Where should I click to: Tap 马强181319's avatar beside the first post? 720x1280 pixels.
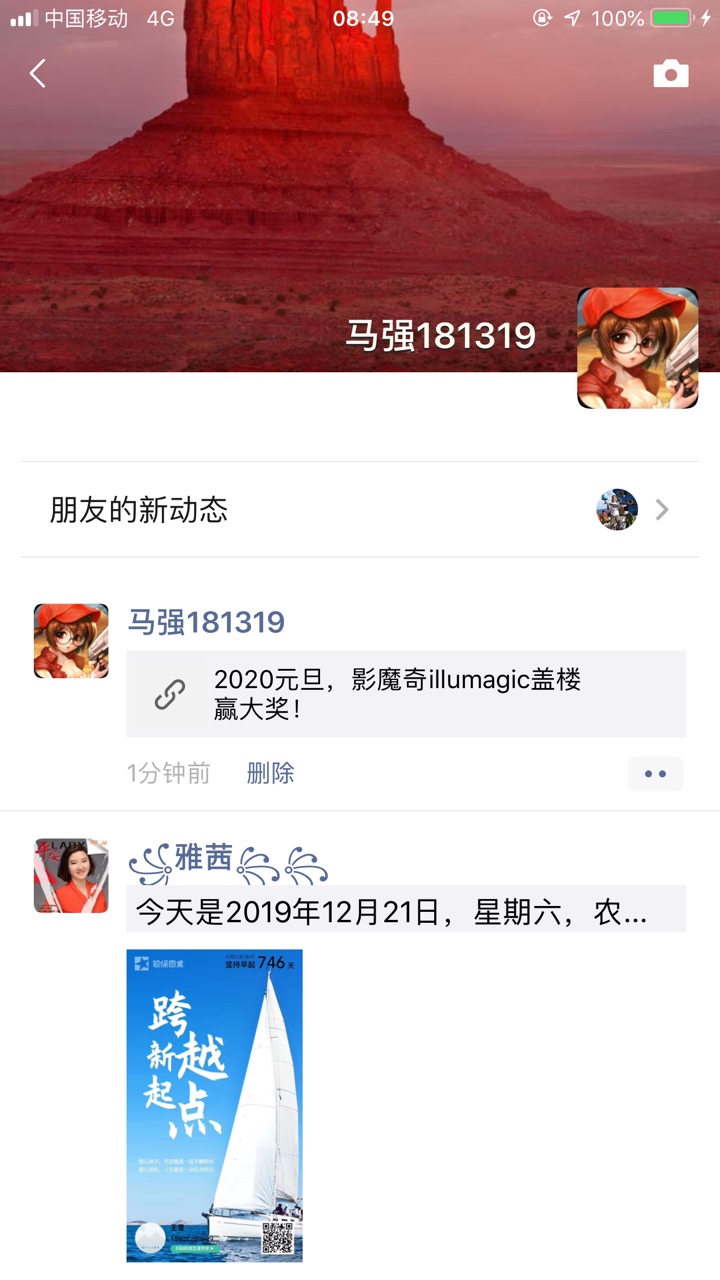pyautogui.click(x=71, y=641)
